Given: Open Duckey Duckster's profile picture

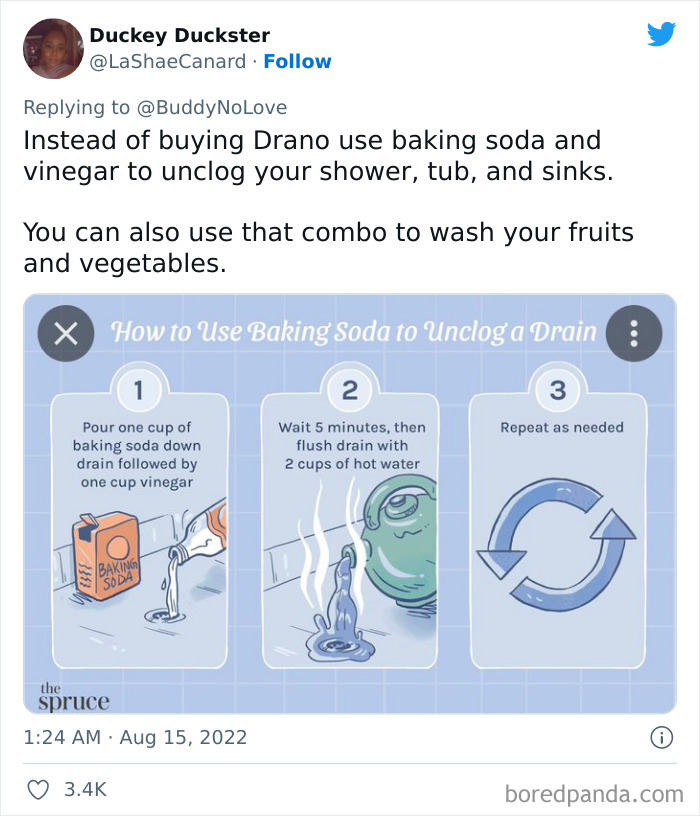Looking at the screenshot, I should (x=53, y=48).
